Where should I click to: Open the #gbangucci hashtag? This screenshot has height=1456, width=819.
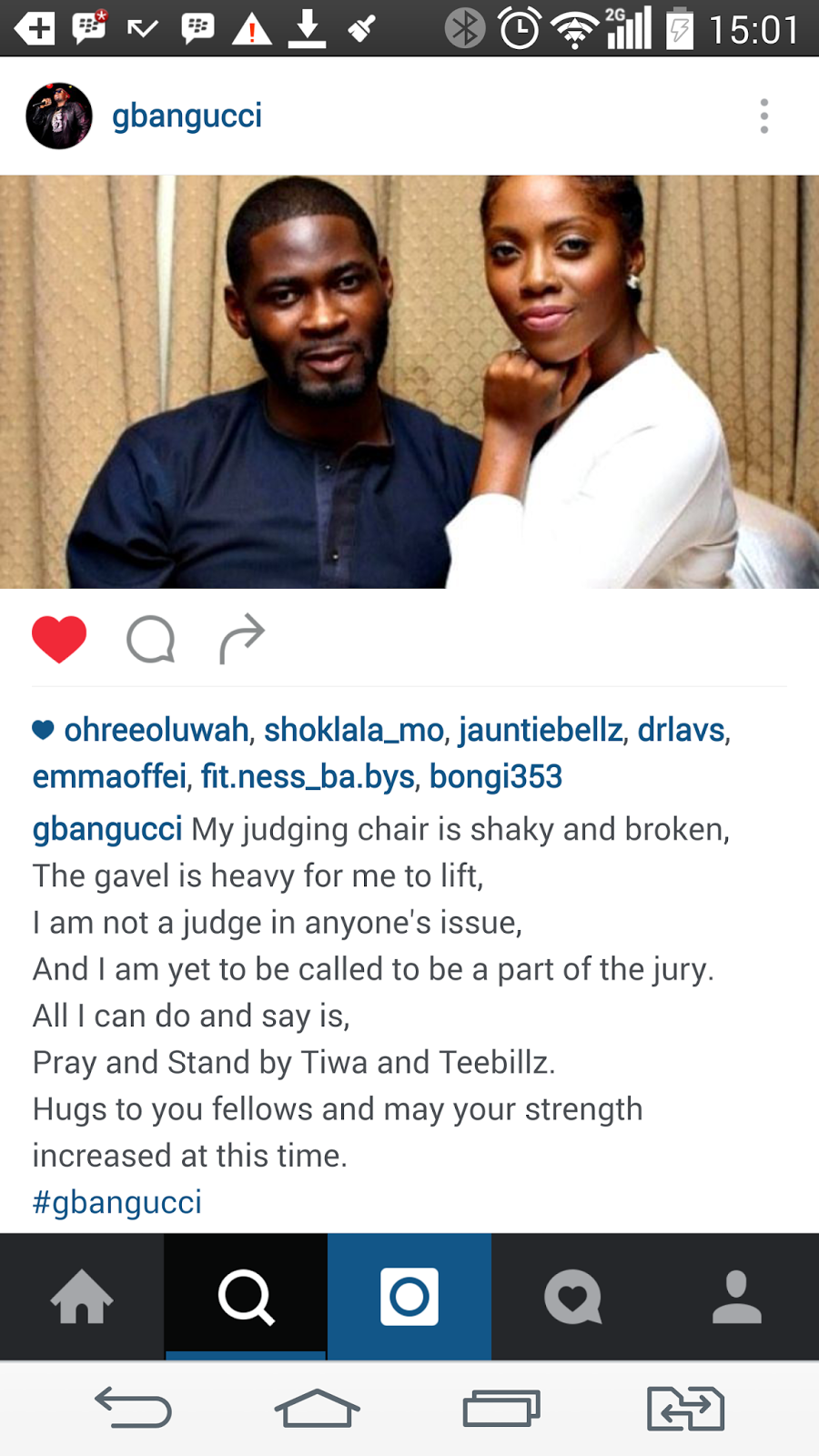click(117, 1202)
